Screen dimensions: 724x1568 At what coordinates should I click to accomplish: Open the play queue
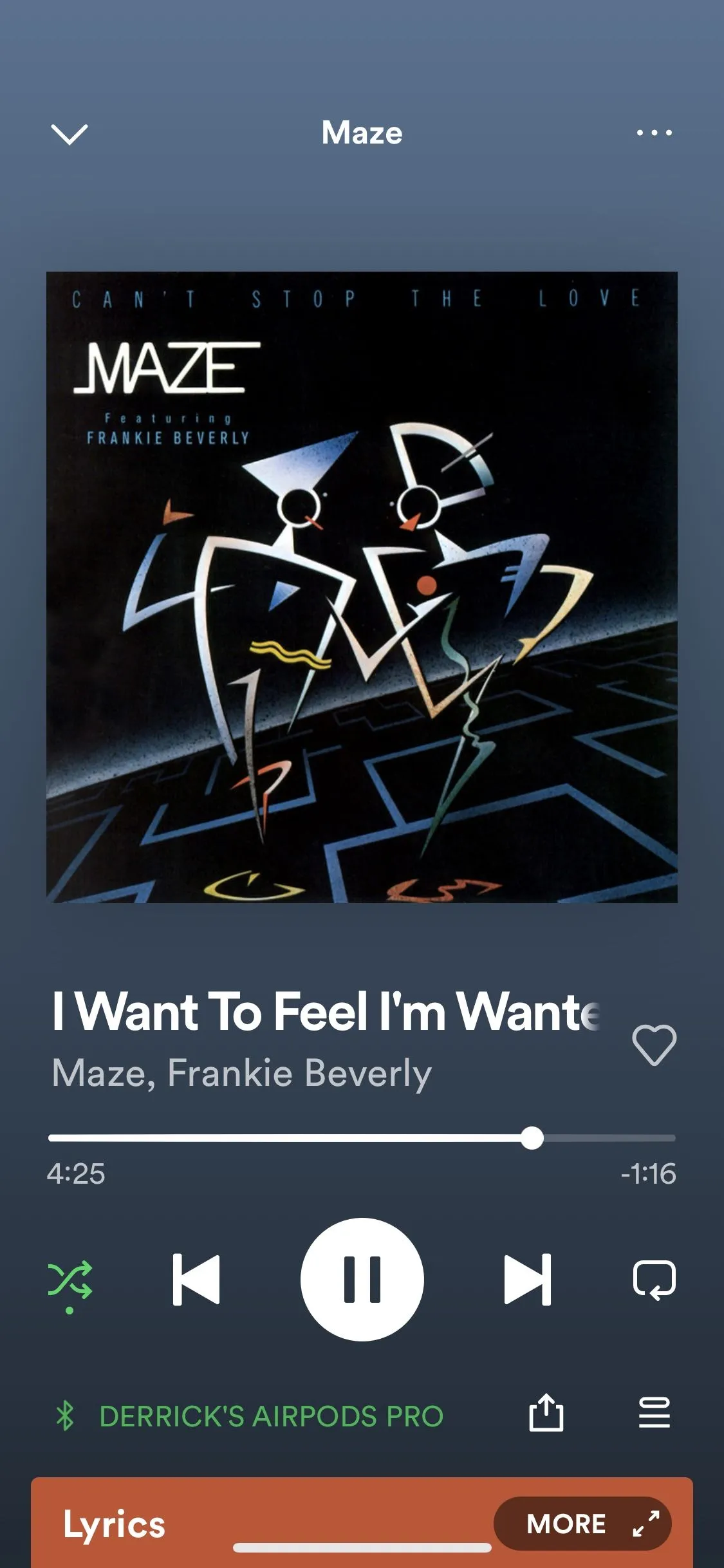click(x=654, y=1413)
